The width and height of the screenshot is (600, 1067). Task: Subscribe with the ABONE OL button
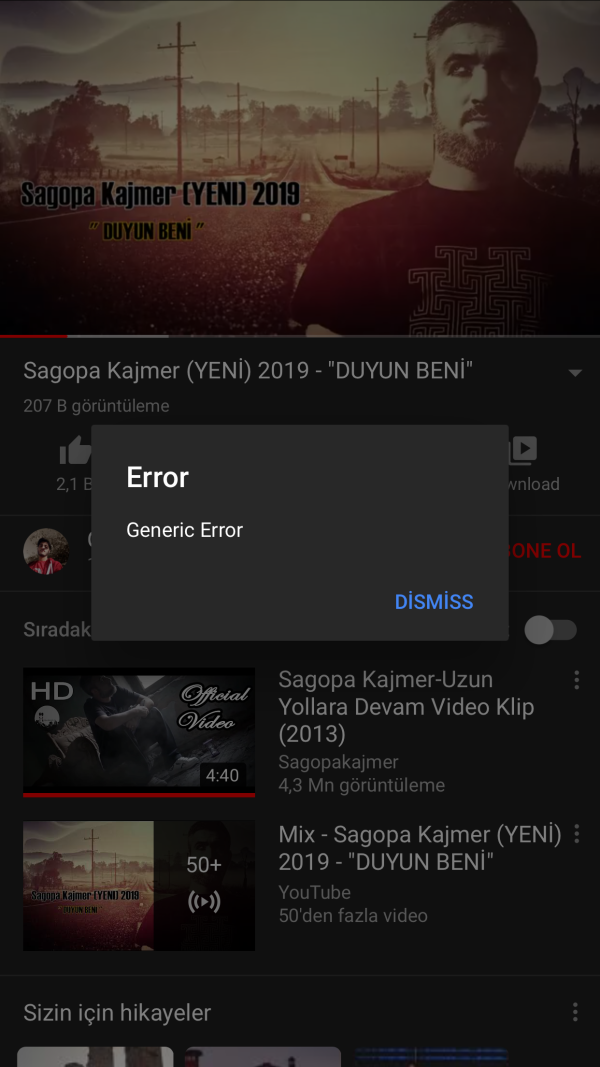545,551
